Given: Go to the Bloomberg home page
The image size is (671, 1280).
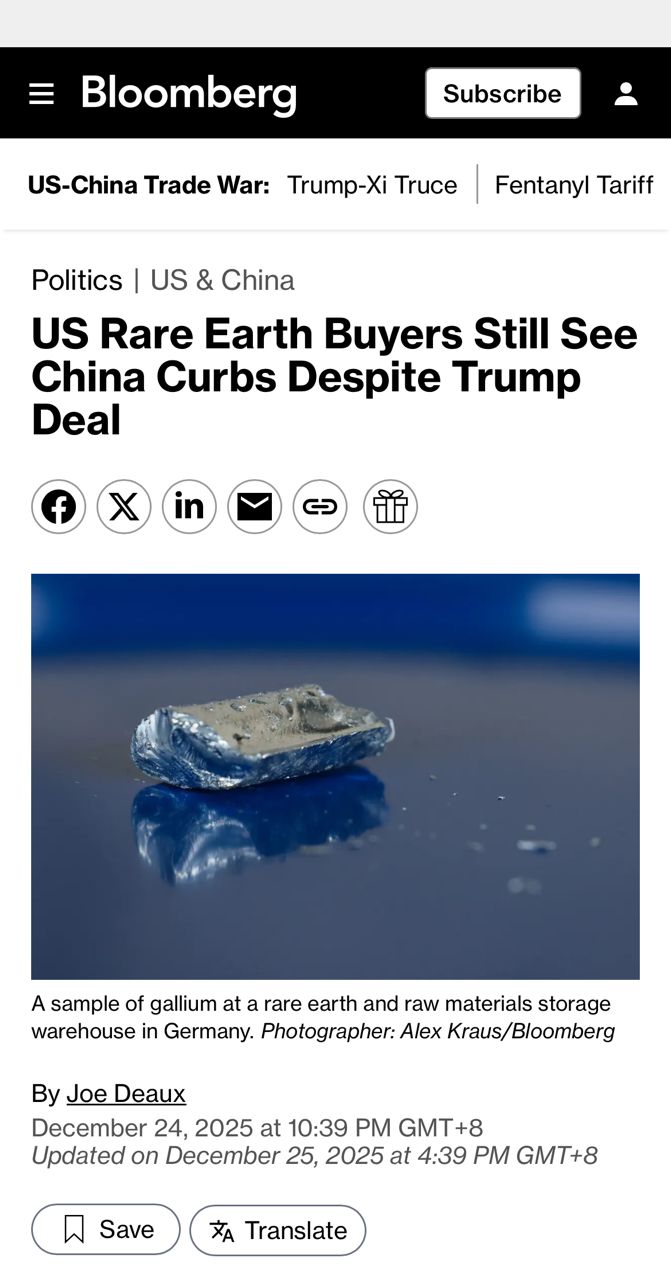Looking at the screenshot, I should coord(189,94).
